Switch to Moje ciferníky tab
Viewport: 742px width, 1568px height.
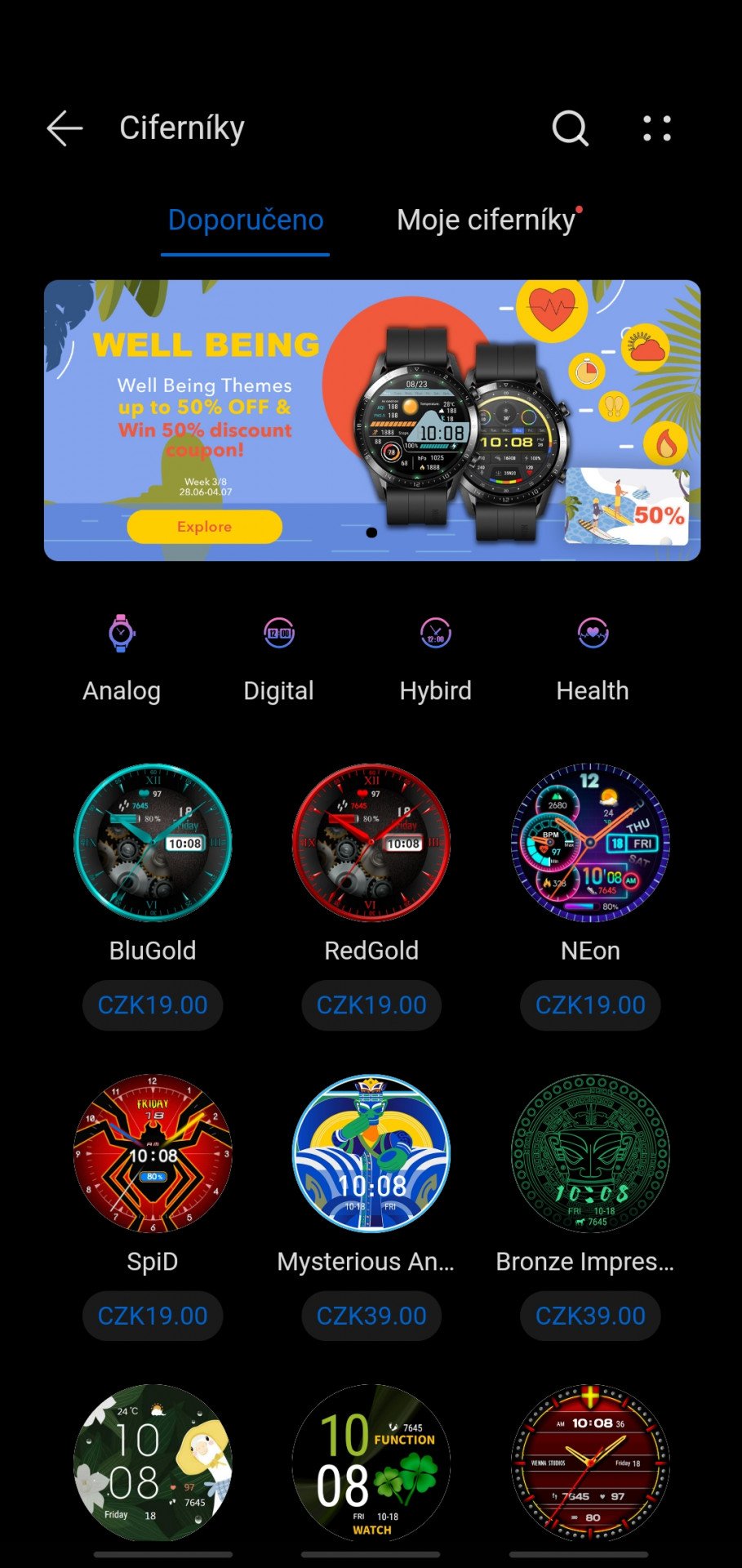click(x=487, y=220)
